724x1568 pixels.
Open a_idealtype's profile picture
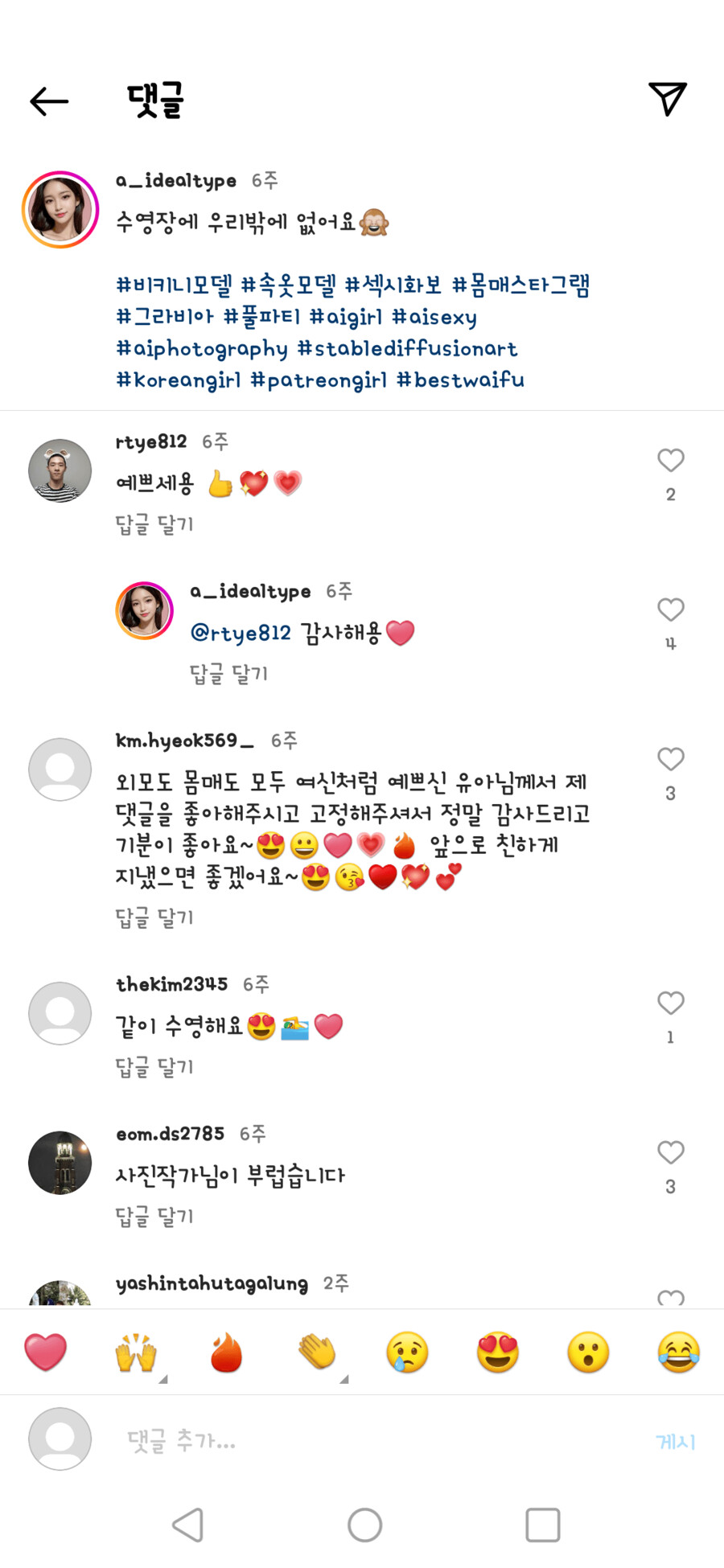60,207
